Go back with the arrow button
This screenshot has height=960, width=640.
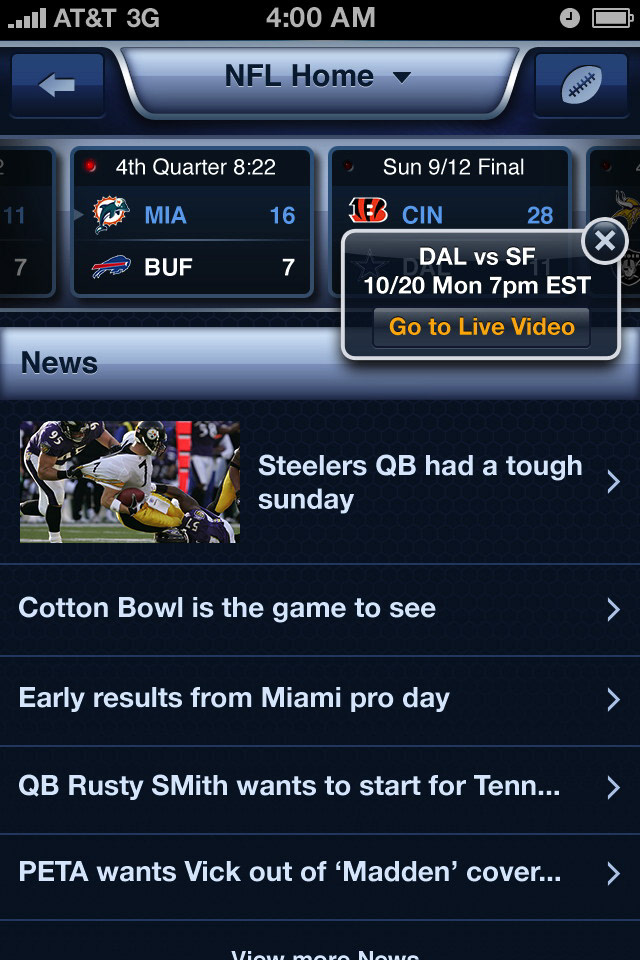[57, 85]
